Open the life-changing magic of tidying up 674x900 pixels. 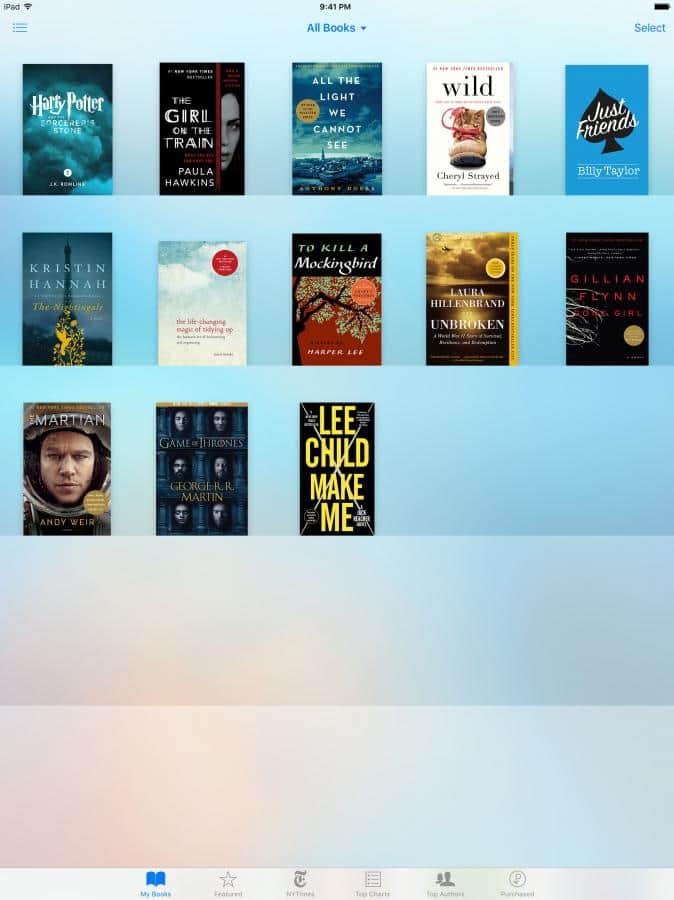pos(202,303)
